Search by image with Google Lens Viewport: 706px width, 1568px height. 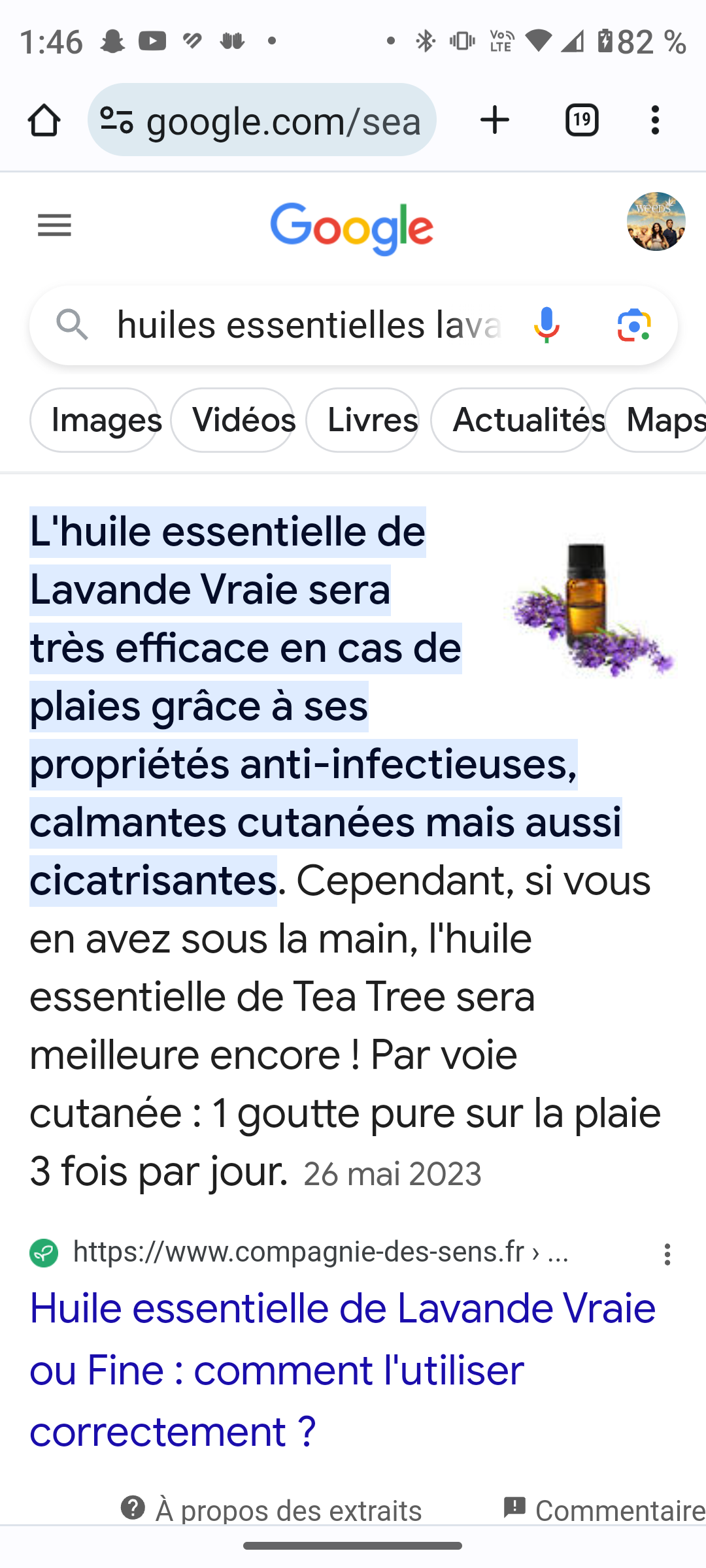[633, 325]
